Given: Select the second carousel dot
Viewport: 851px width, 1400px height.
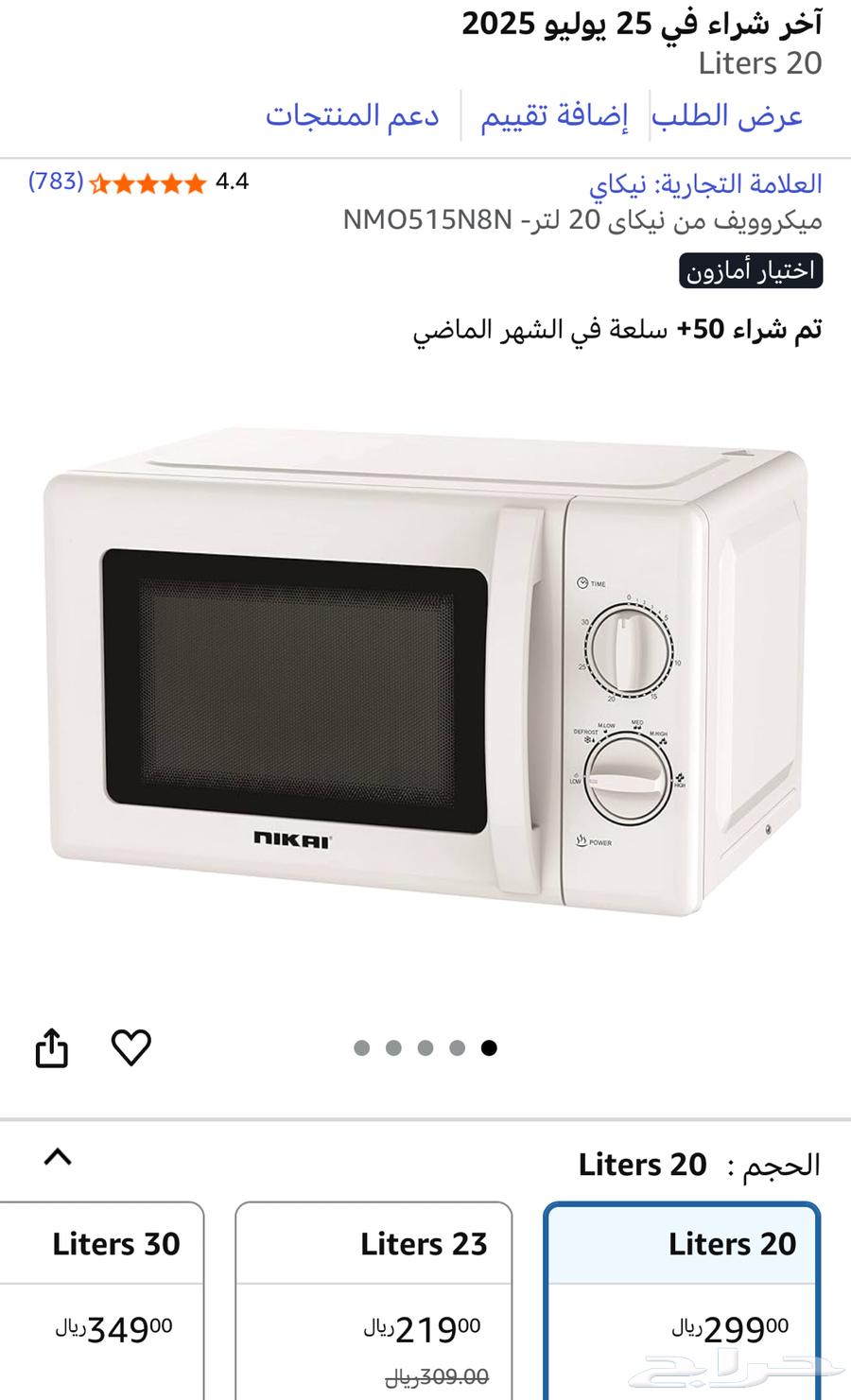Looking at the screenshot, I should (392, 1047).
